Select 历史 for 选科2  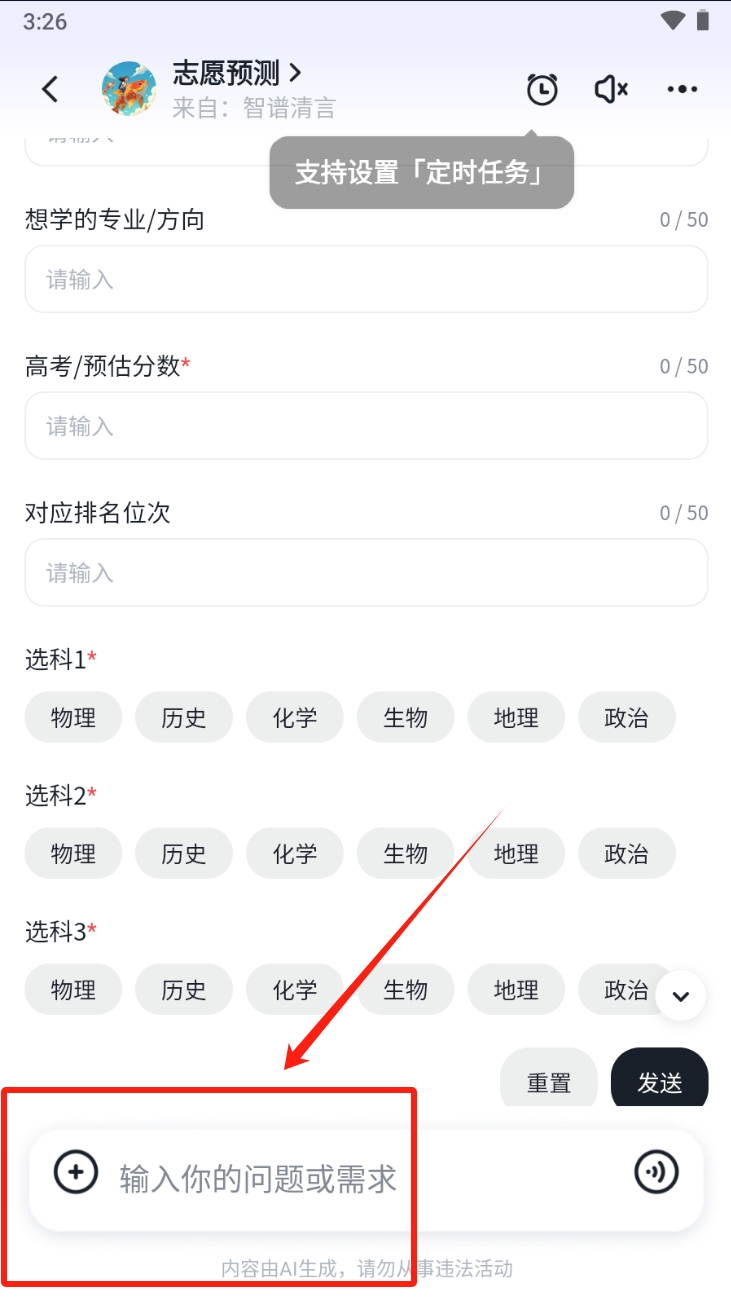coord(184,854)
